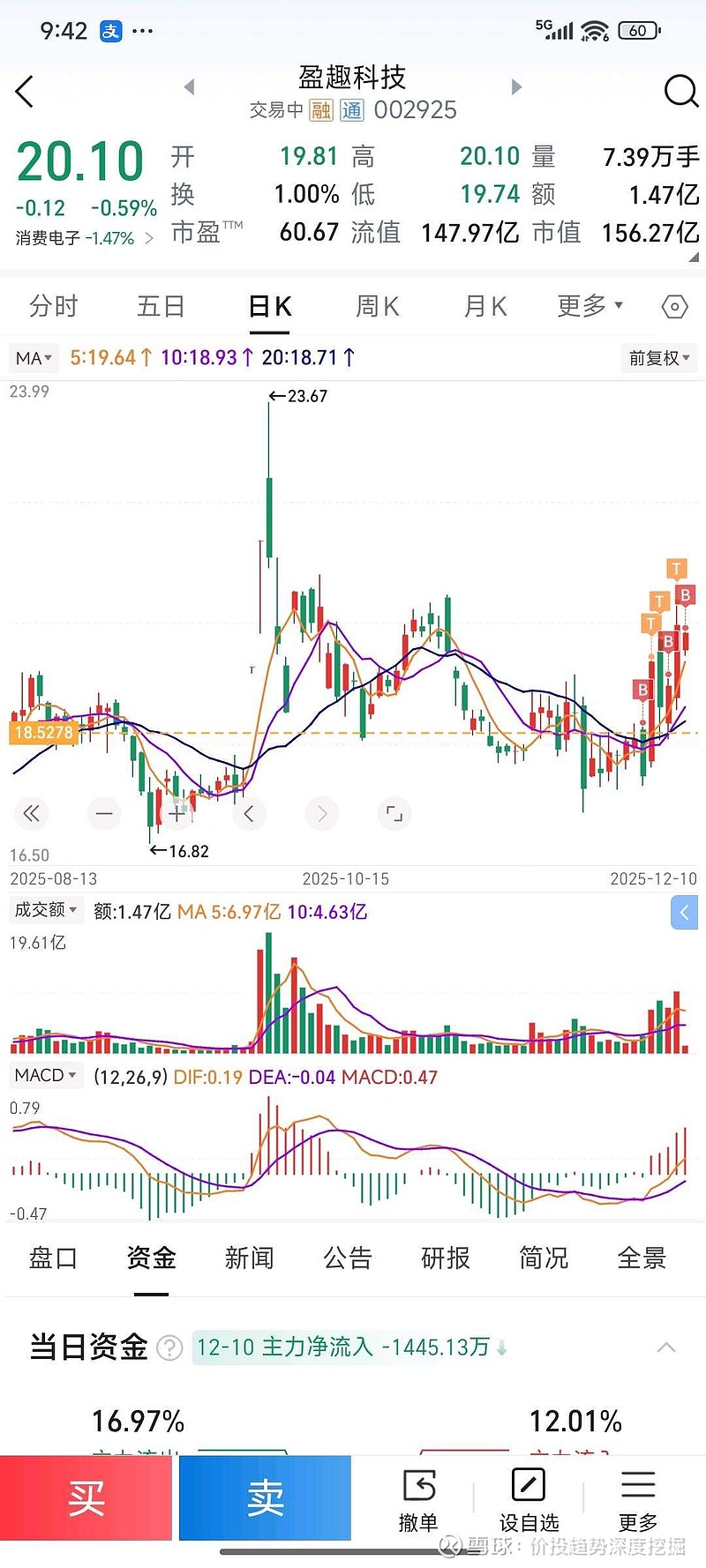This screenshot has width=706, height=1568.
Task: Open search with the magnifier icon
Action: click(680, 91)
